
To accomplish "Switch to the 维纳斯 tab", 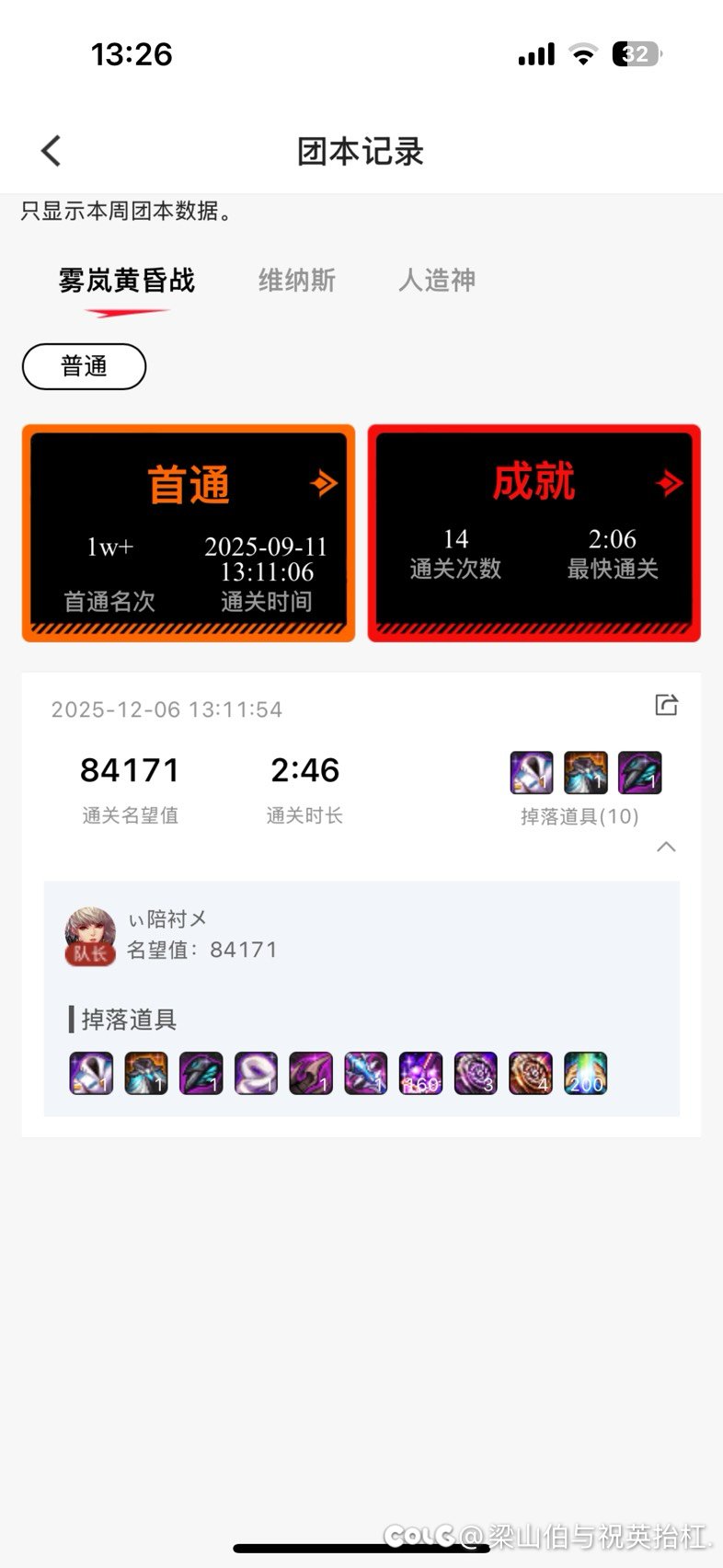I will [x=296, y=281].
